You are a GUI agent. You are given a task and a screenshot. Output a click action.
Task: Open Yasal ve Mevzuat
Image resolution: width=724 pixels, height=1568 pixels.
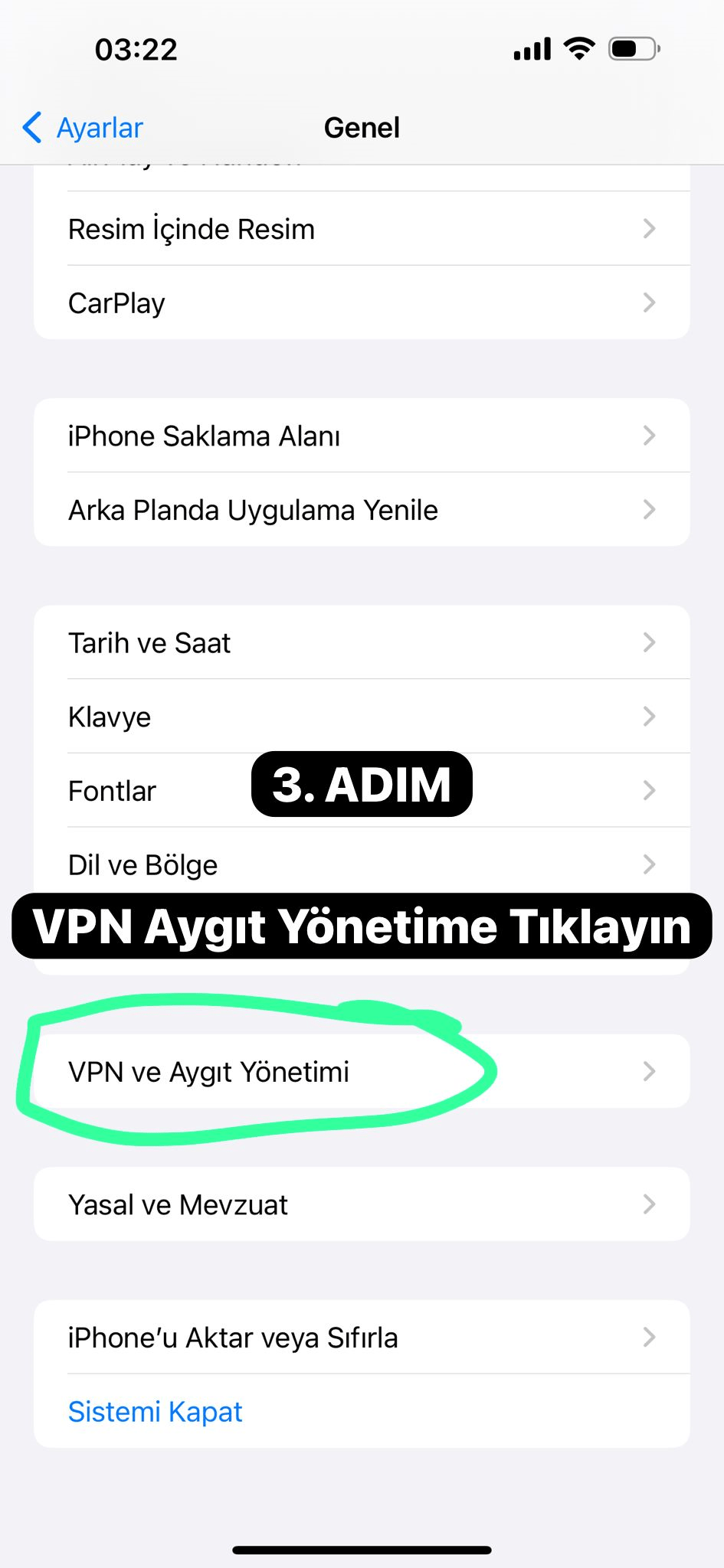pyautogui.click(x=360, y=1204)
